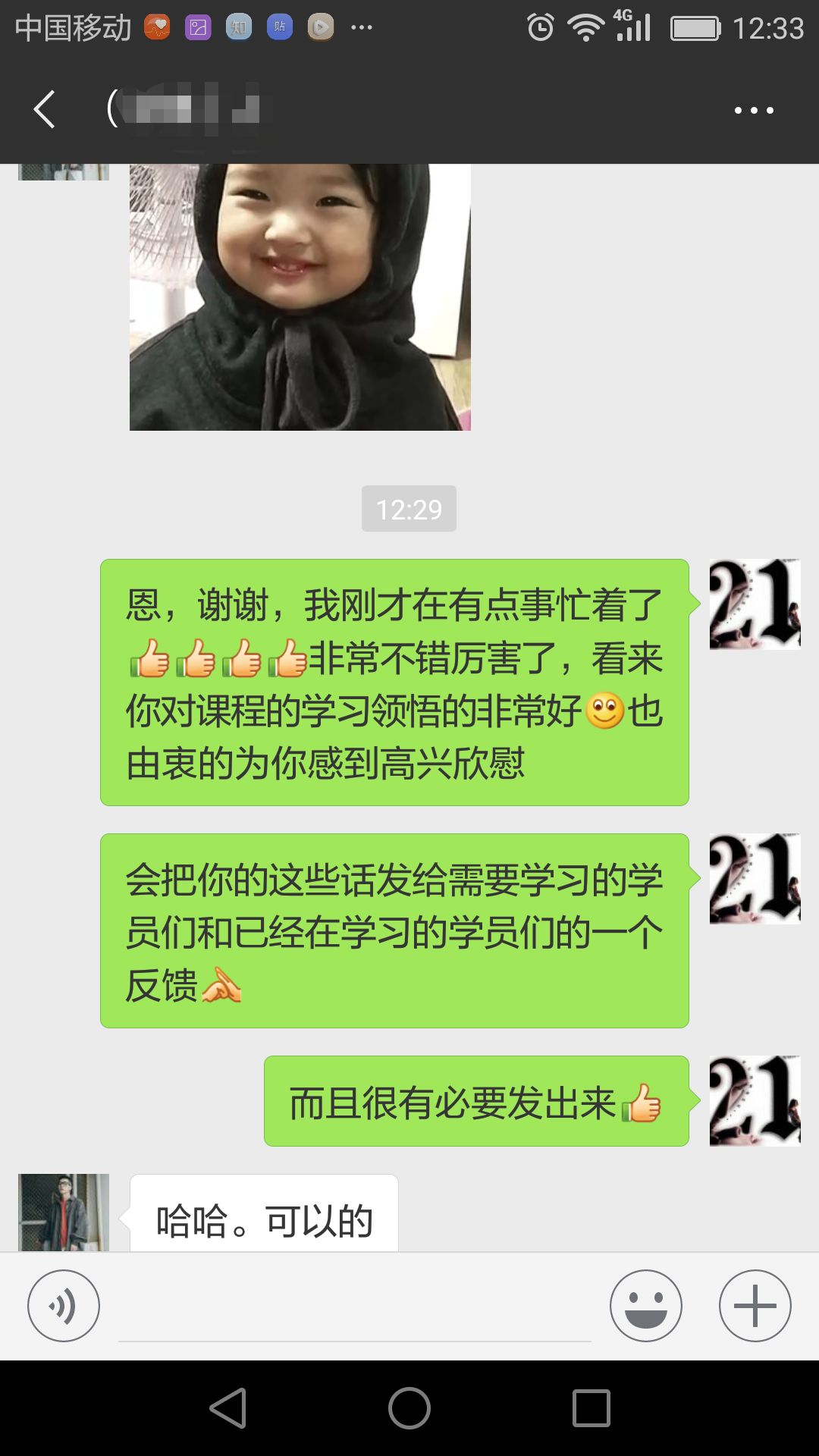819x1456 pixels.
Task: Open recent apps overview
Action: 591,1408
